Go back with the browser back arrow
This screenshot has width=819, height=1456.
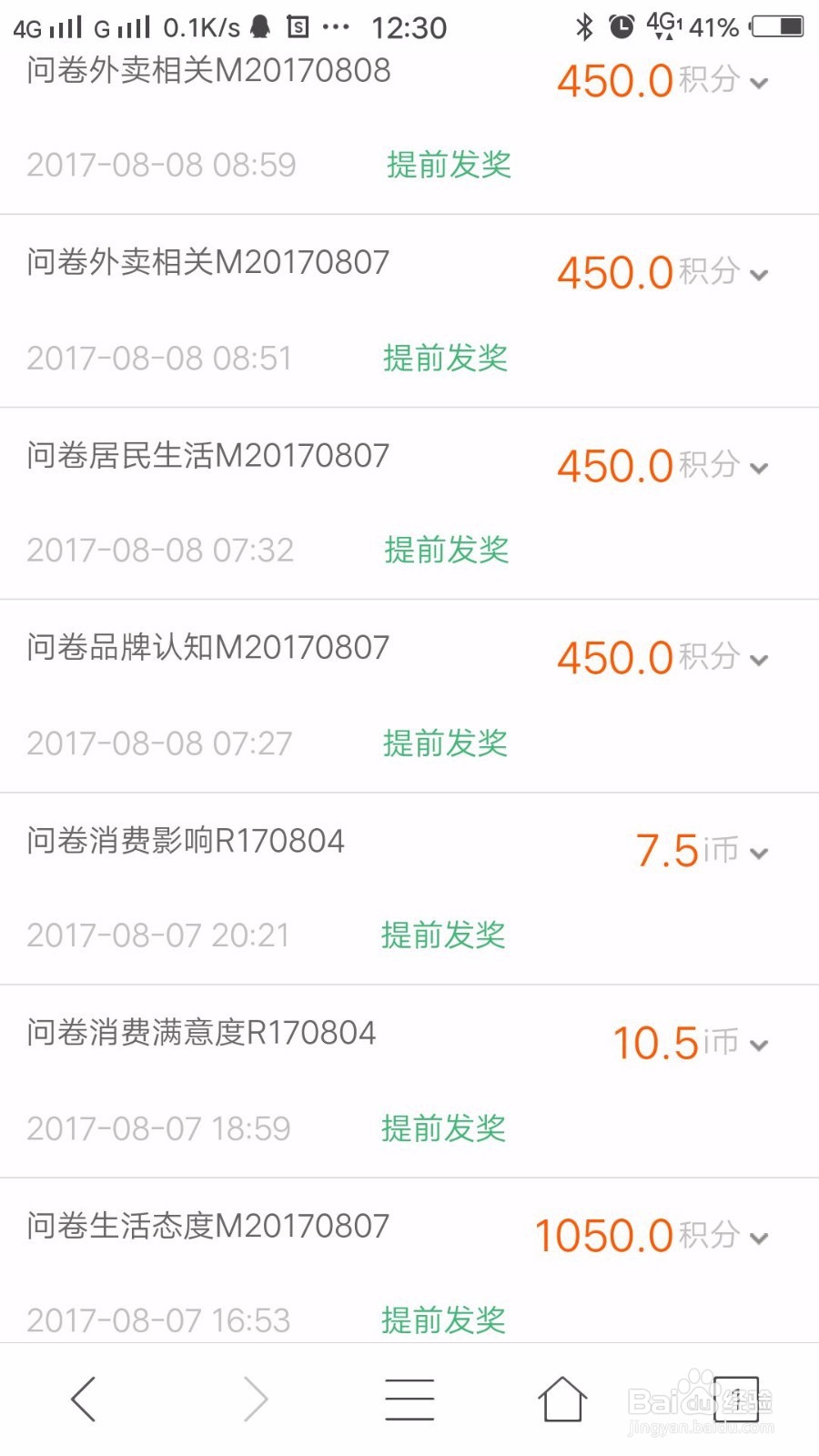point(84,1399)
